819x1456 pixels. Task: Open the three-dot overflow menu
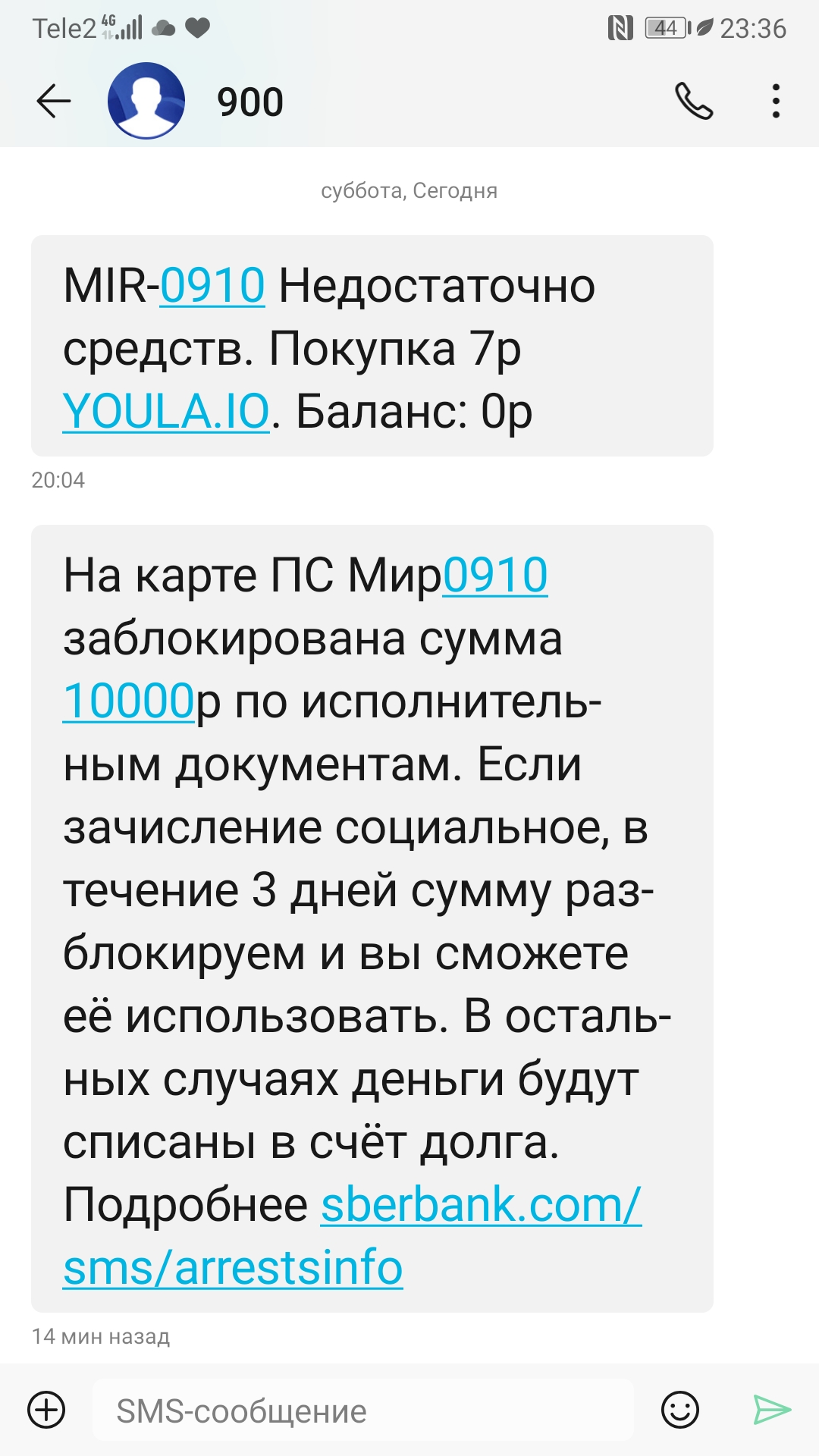tap(775, 102)
